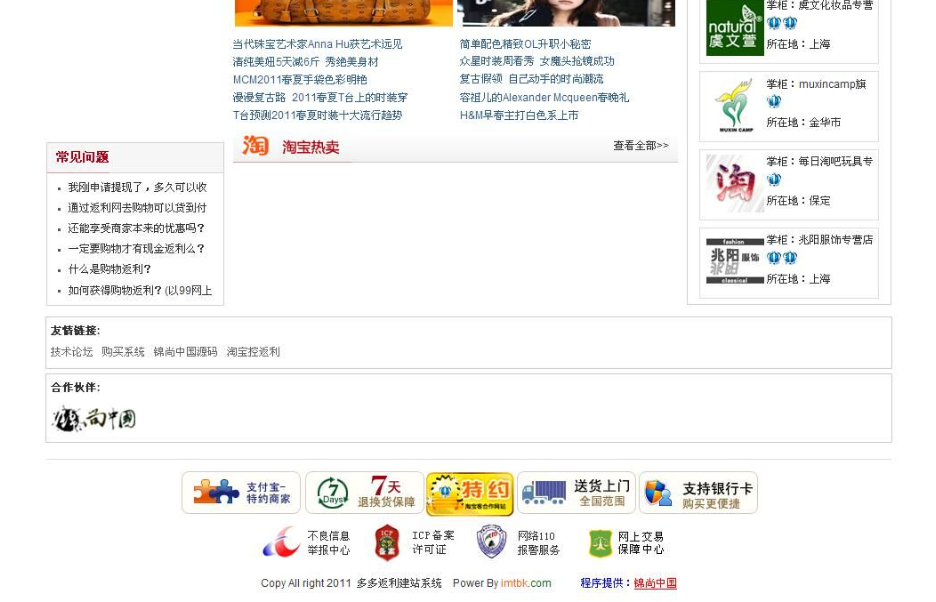Tap the 7天退换货保障 badge
This screenshot has width=936, height=602.
point(364,493)
